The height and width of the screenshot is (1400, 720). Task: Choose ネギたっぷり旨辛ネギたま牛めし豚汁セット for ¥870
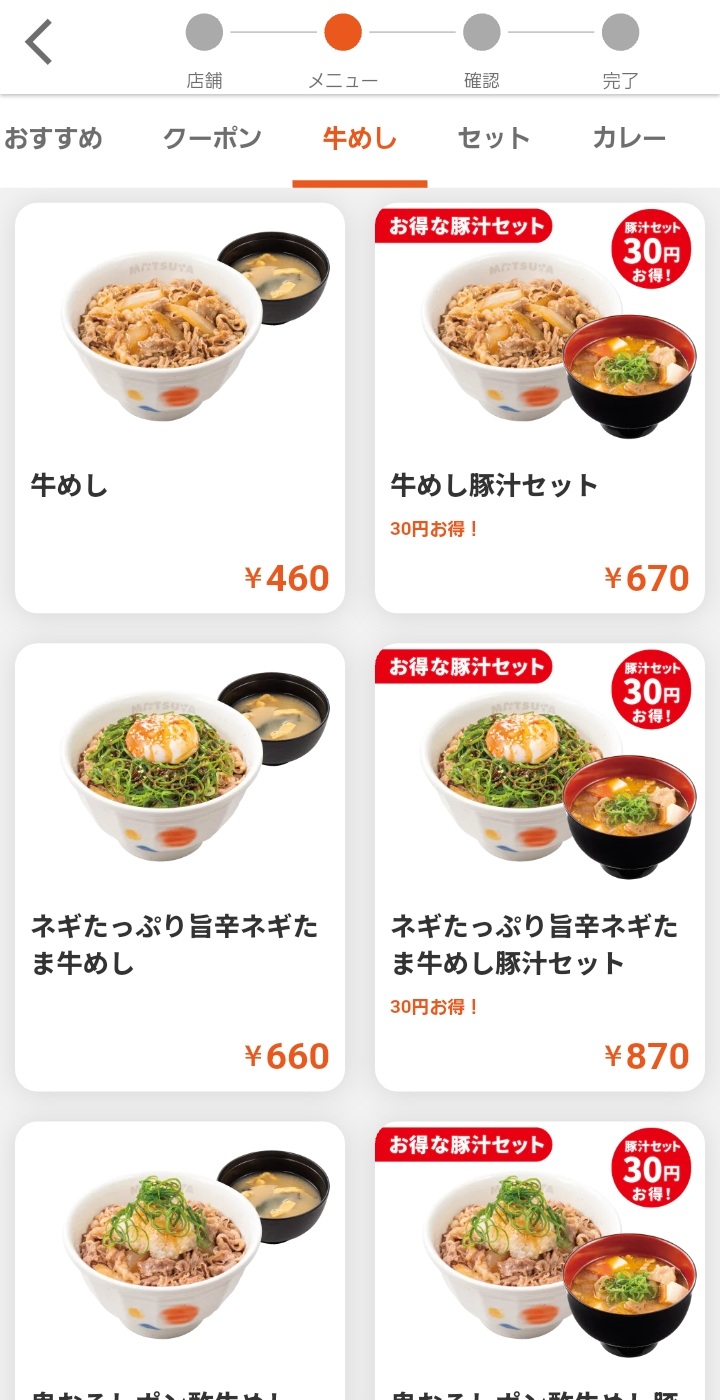540,866
